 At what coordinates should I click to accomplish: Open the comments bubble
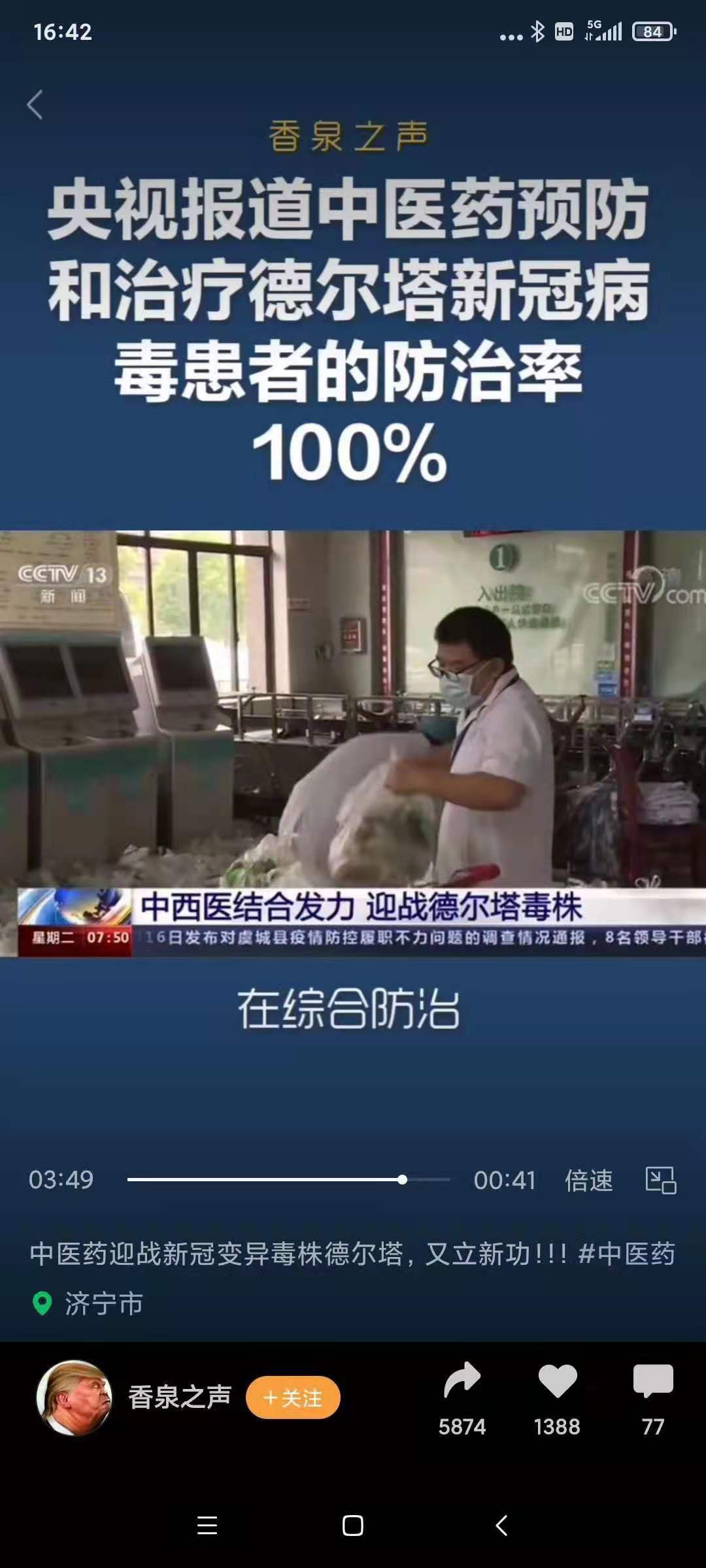(x=652, y=1382)
